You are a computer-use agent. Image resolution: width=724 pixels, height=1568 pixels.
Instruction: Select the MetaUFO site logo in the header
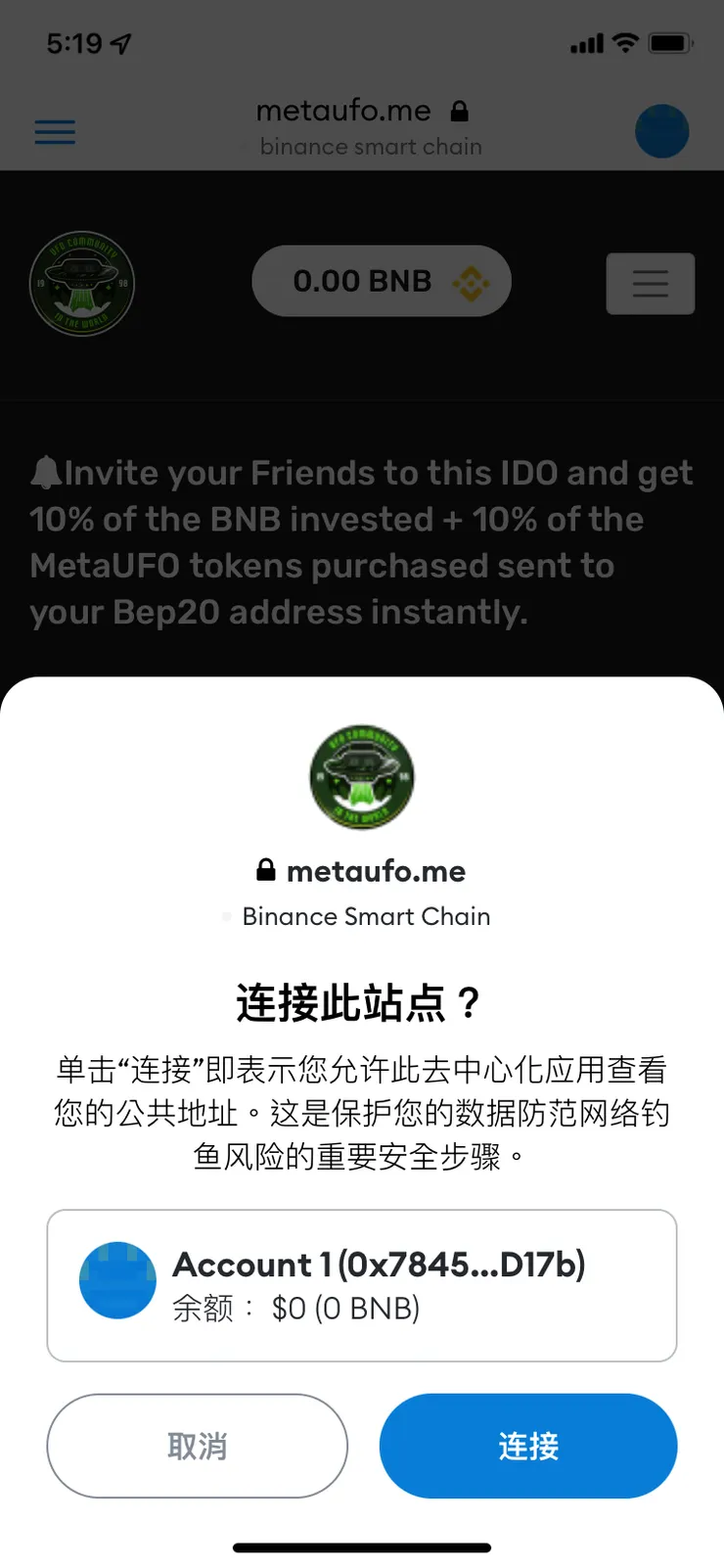tap(82, 283)
